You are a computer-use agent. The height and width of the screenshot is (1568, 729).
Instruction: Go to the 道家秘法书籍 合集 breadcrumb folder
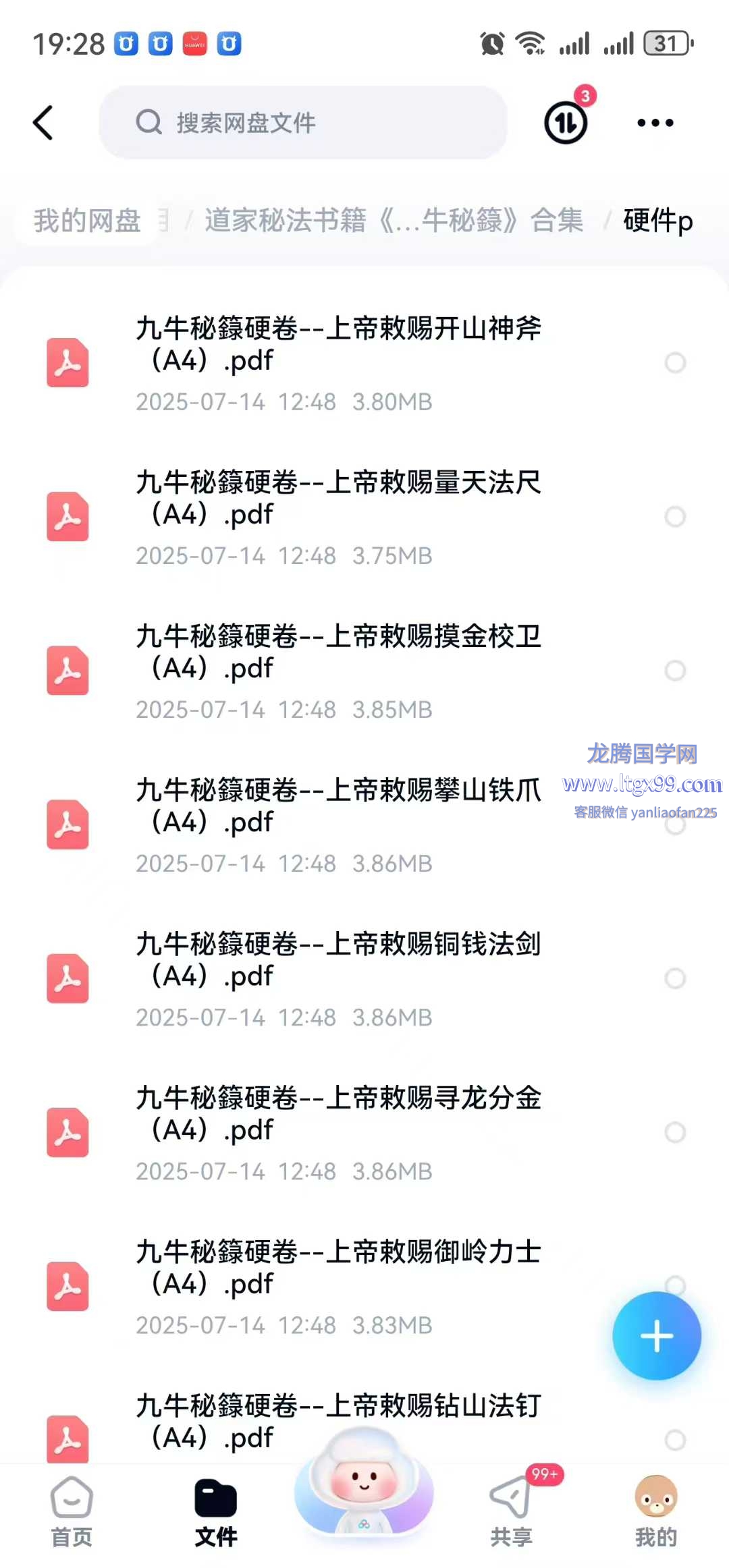pos(394,221)
